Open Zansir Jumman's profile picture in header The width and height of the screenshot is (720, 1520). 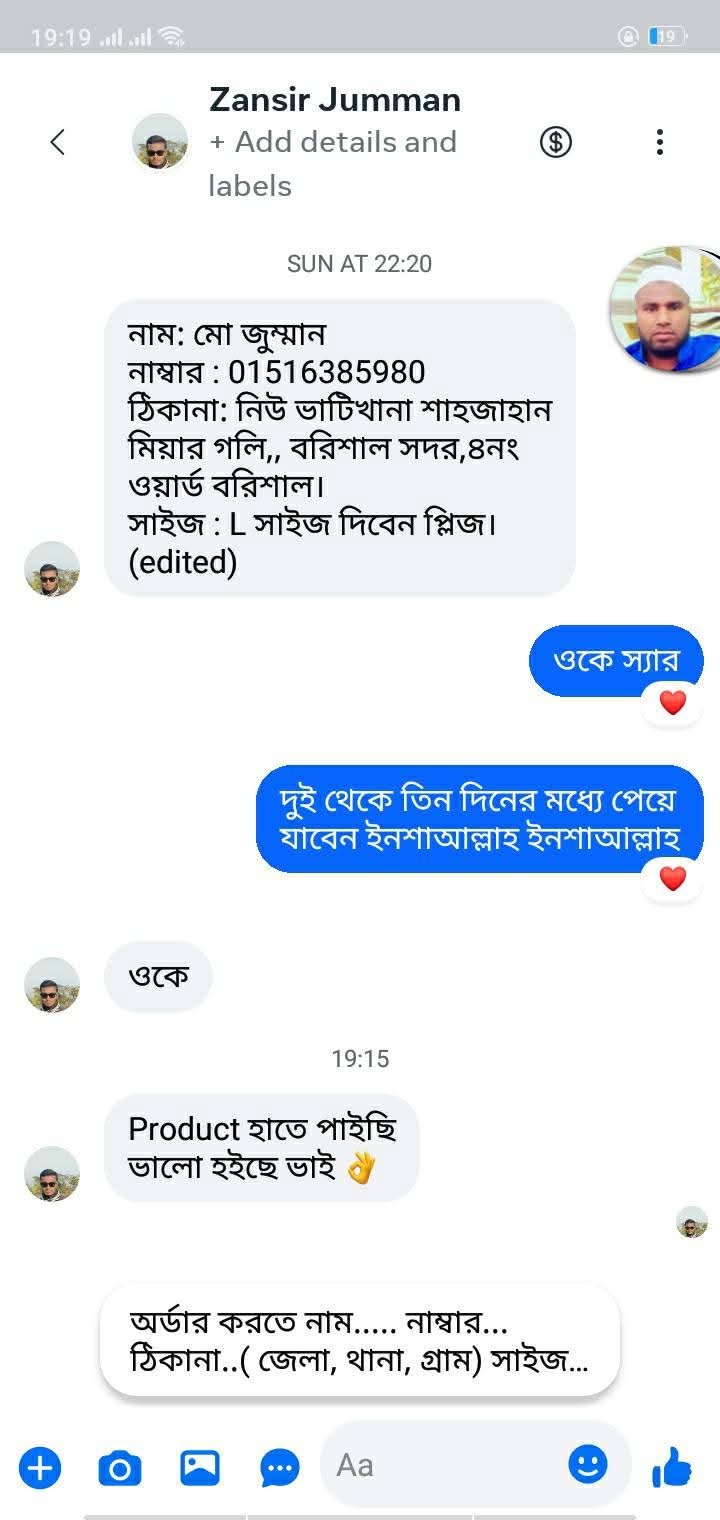pos(160,142)
